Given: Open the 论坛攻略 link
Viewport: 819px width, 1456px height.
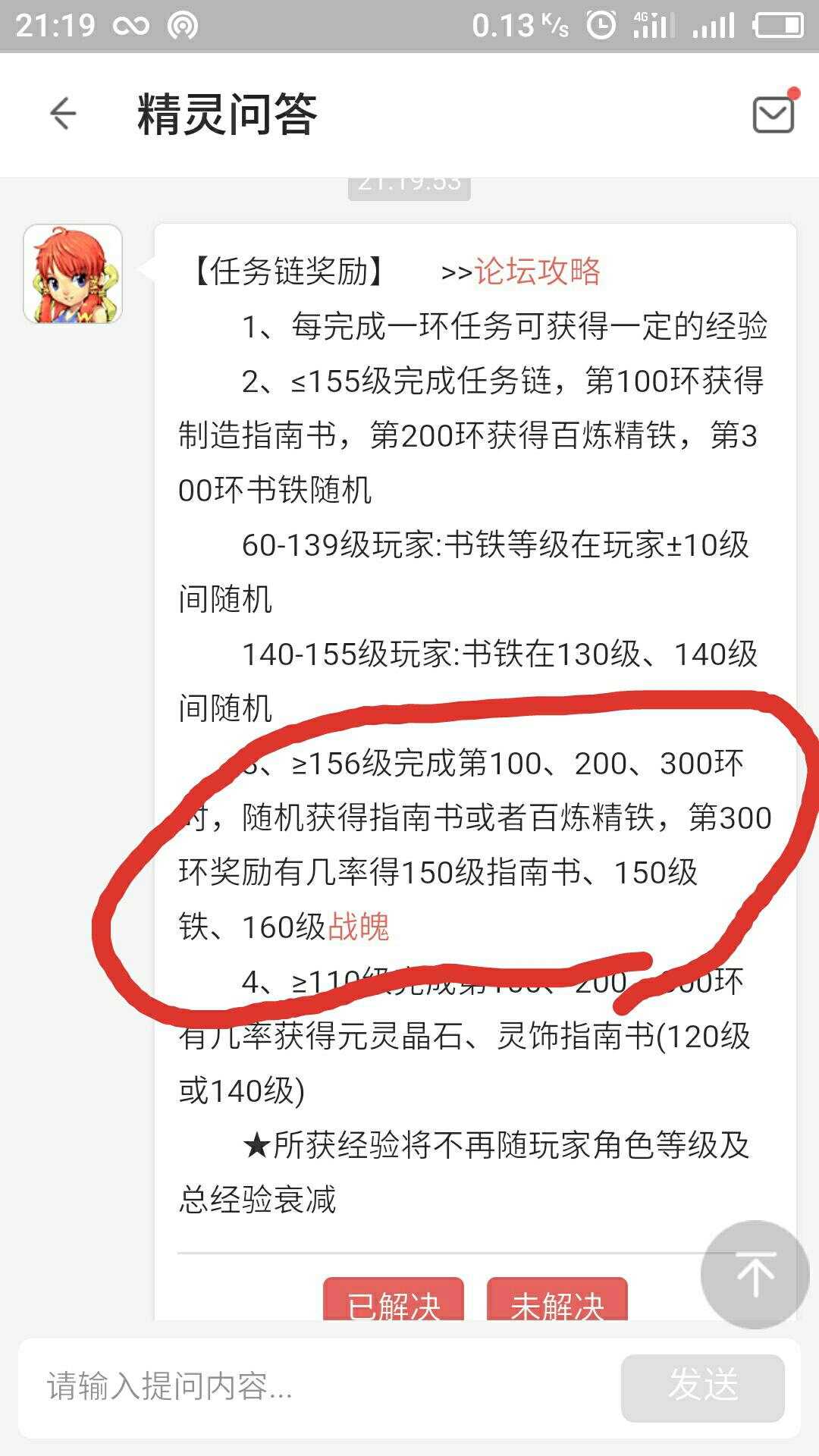Looking at the screenshot, I should coord(537,271).
